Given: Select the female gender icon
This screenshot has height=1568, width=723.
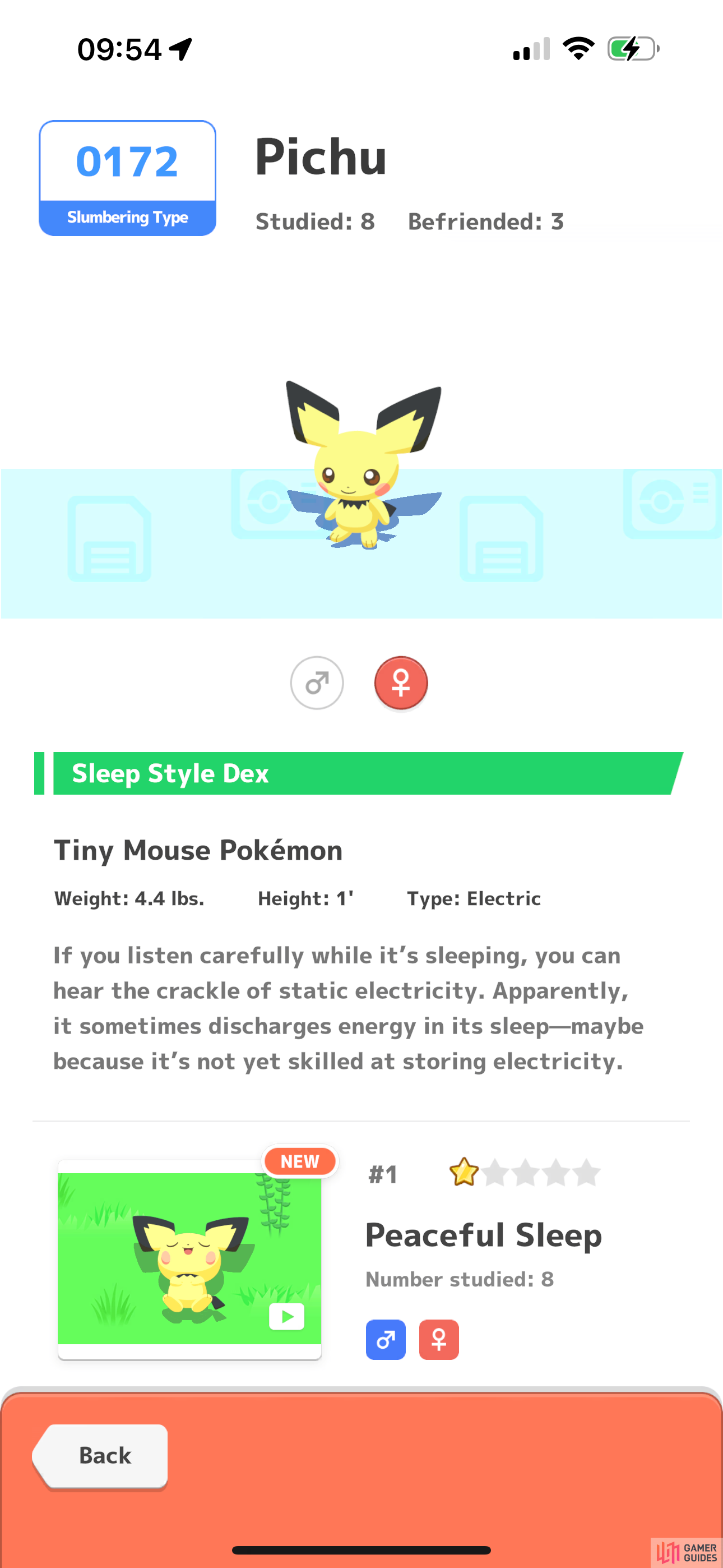Looking at the screenshot, I should [400, 682].
